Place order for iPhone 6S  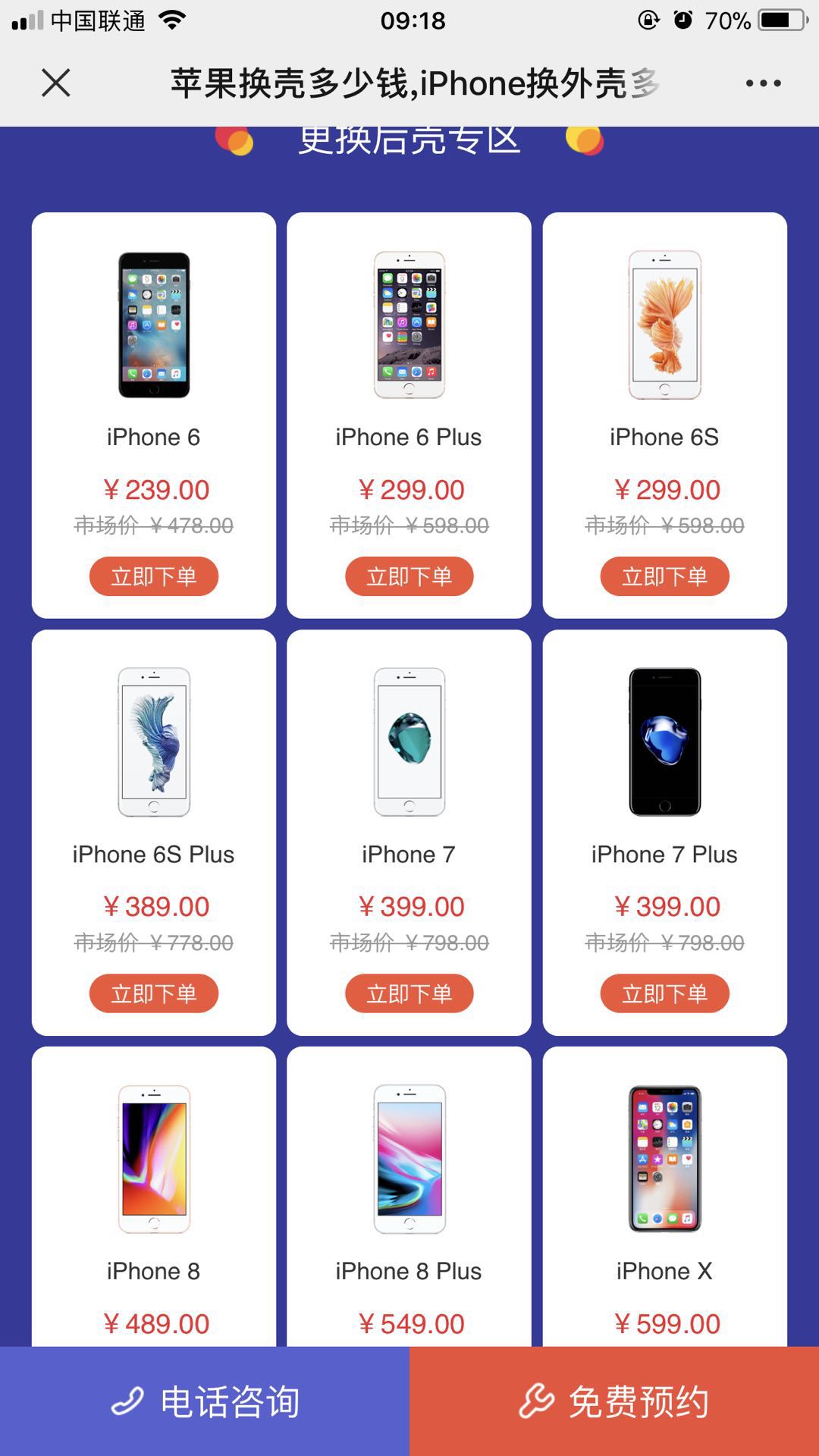pos(665,576)
